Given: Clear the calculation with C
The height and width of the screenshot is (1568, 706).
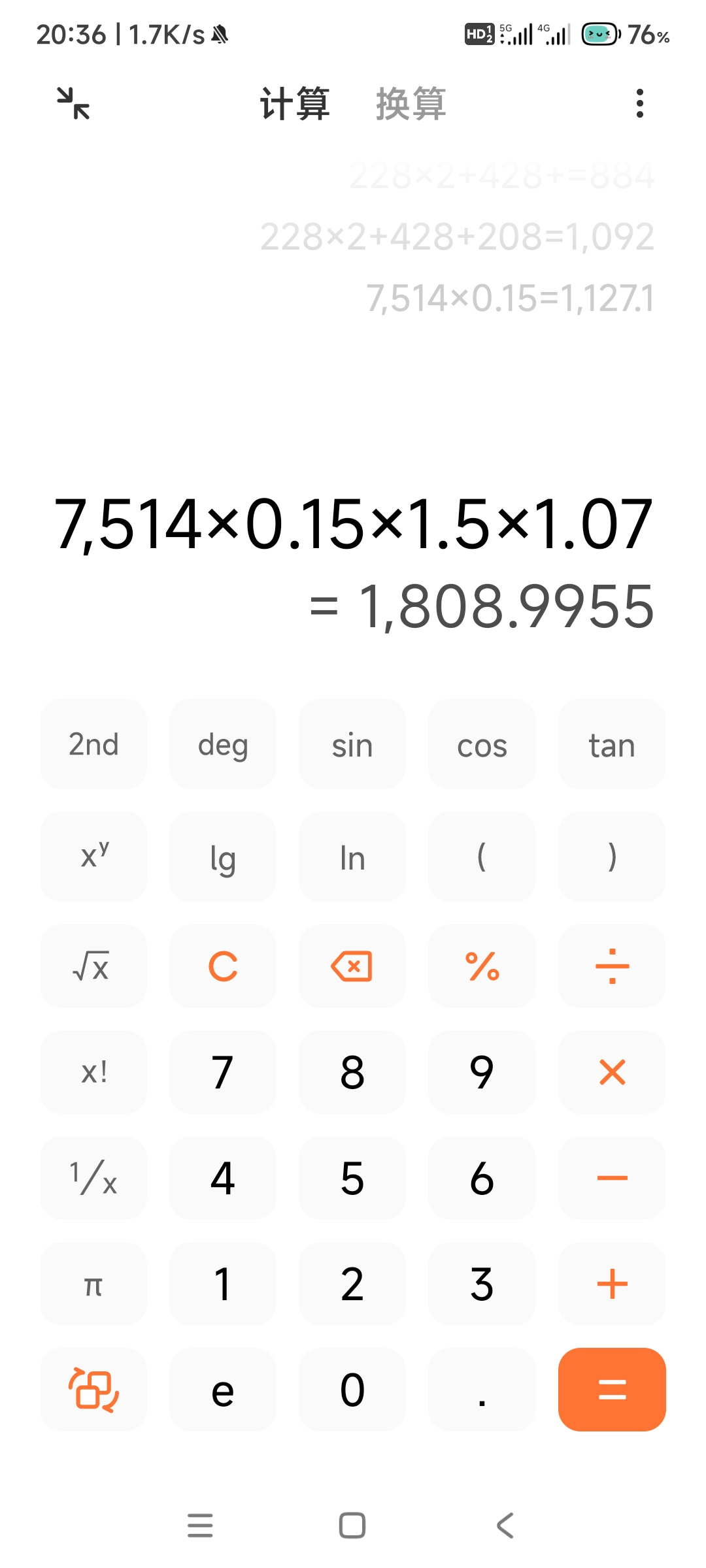Looking at the screenshot, I should [223, 966].
